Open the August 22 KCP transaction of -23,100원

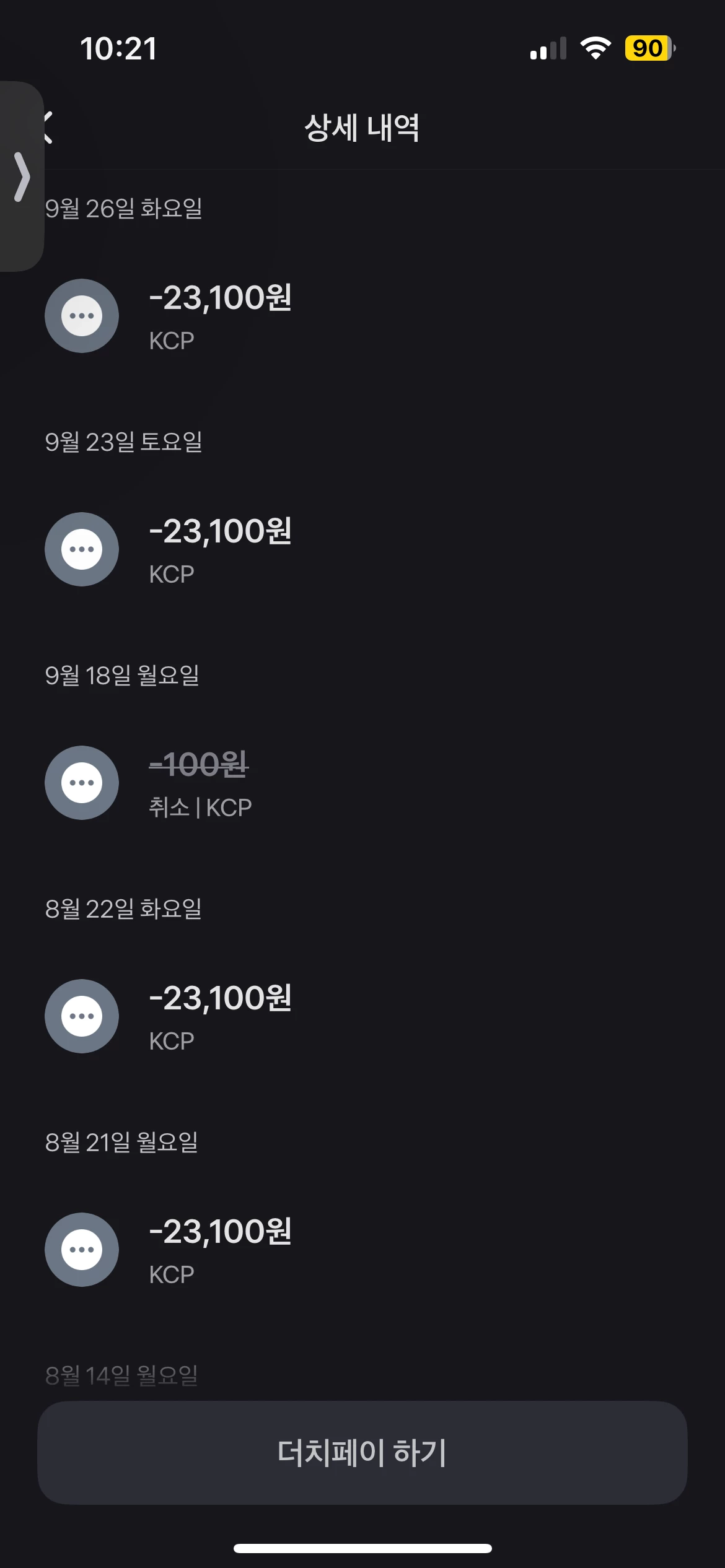coord(220,1016)
